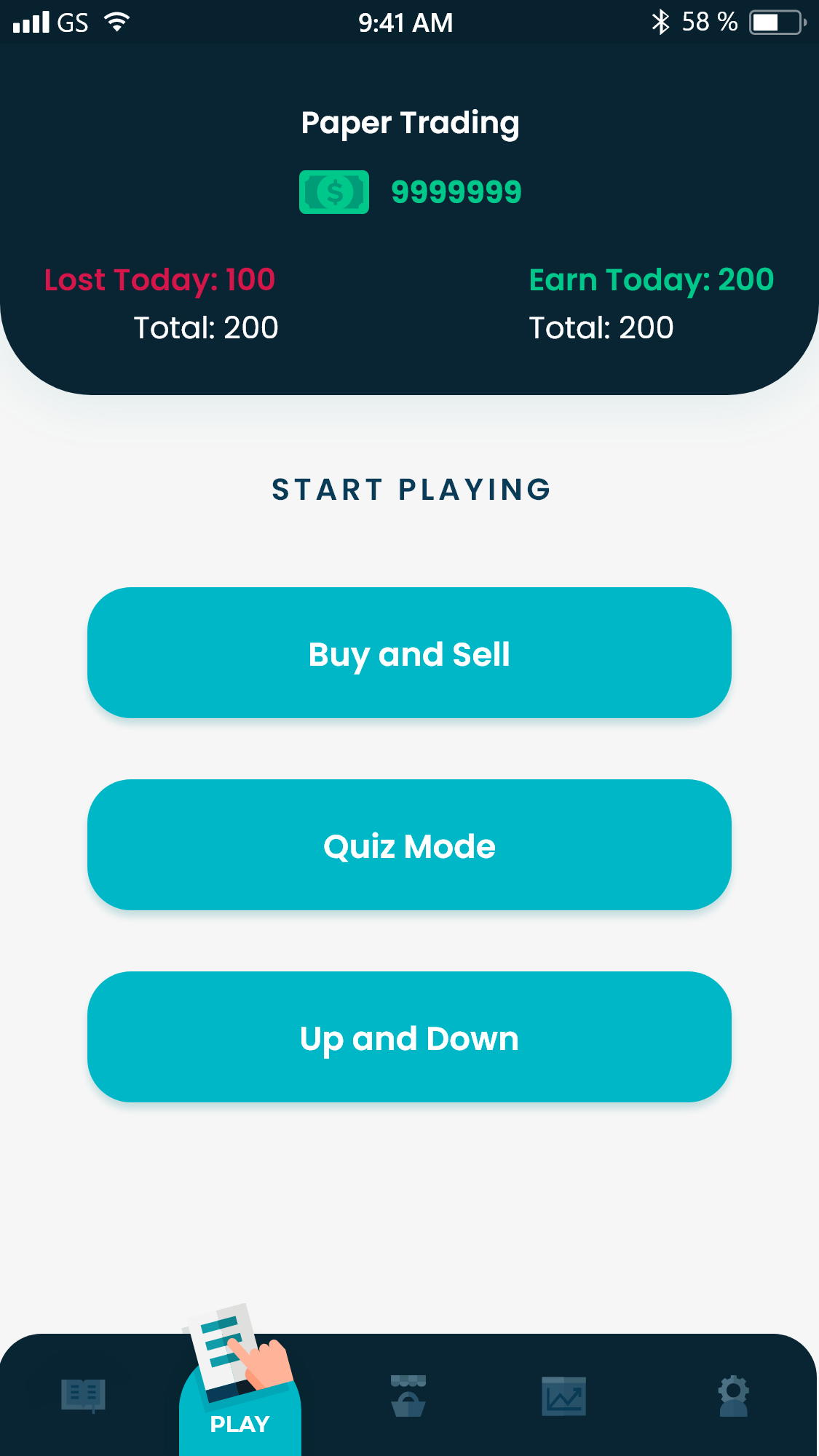Open the shop basket tab
This screenshot has width=819, height=1456.
coord(408,1395)
